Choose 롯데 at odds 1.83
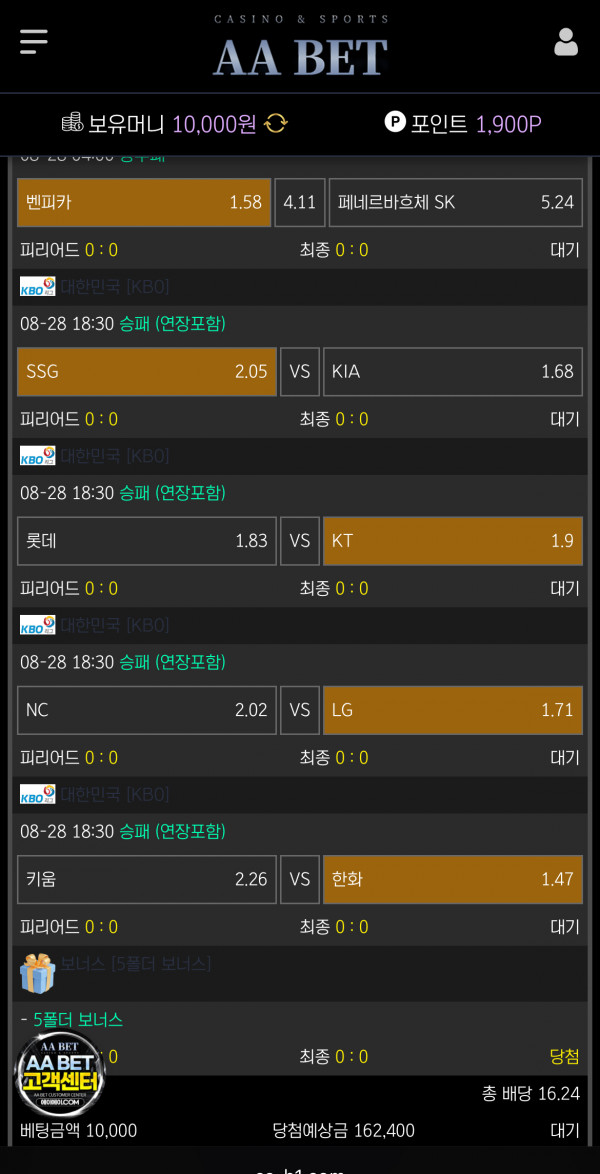Viewport: 600px width, 1174px height. [147, 541]
